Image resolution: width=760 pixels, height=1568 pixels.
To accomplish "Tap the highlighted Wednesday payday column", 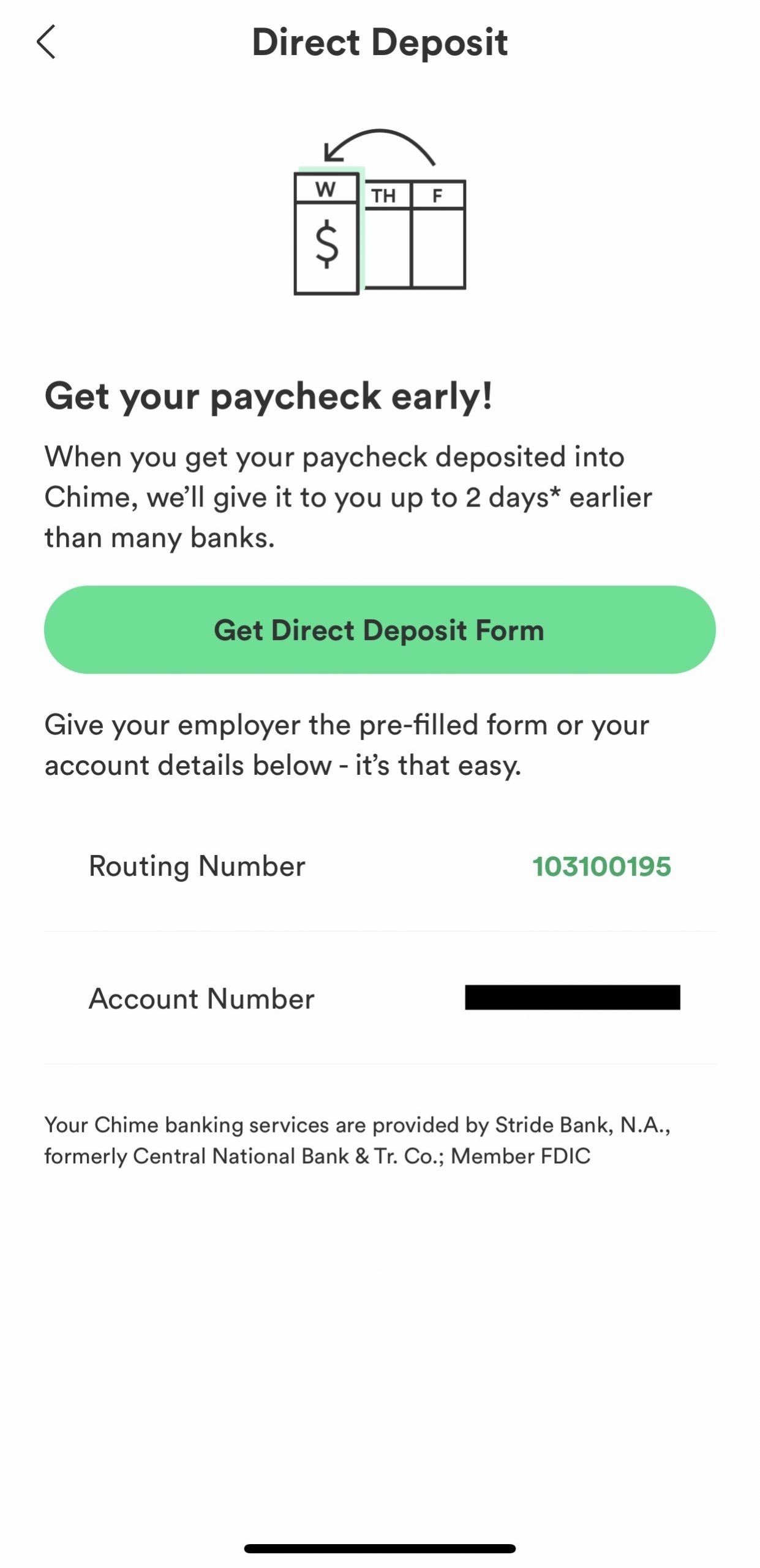I will [x=328, y=233].
